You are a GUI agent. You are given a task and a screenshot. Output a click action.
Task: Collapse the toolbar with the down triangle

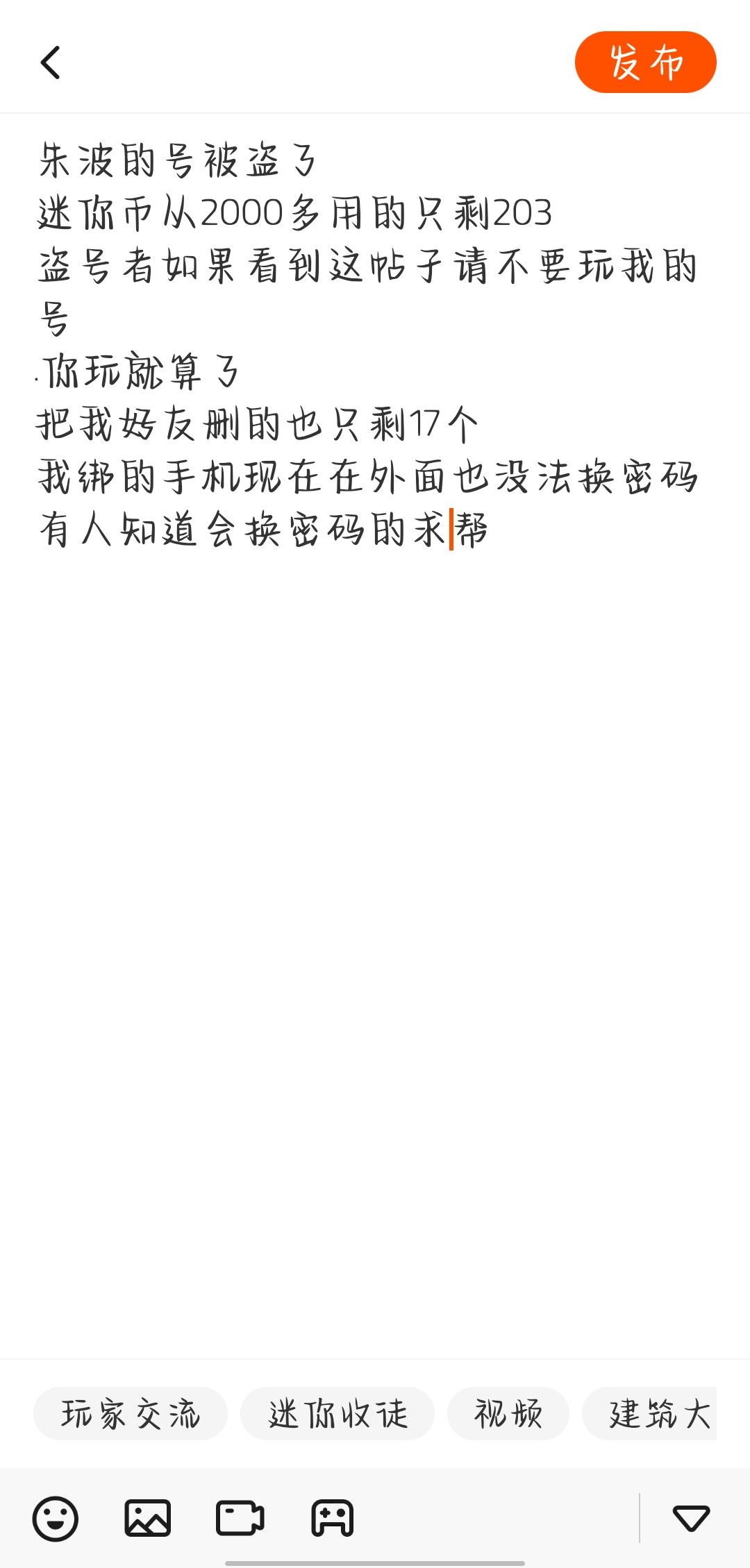pyautogui.click(x=691, y=1518)
